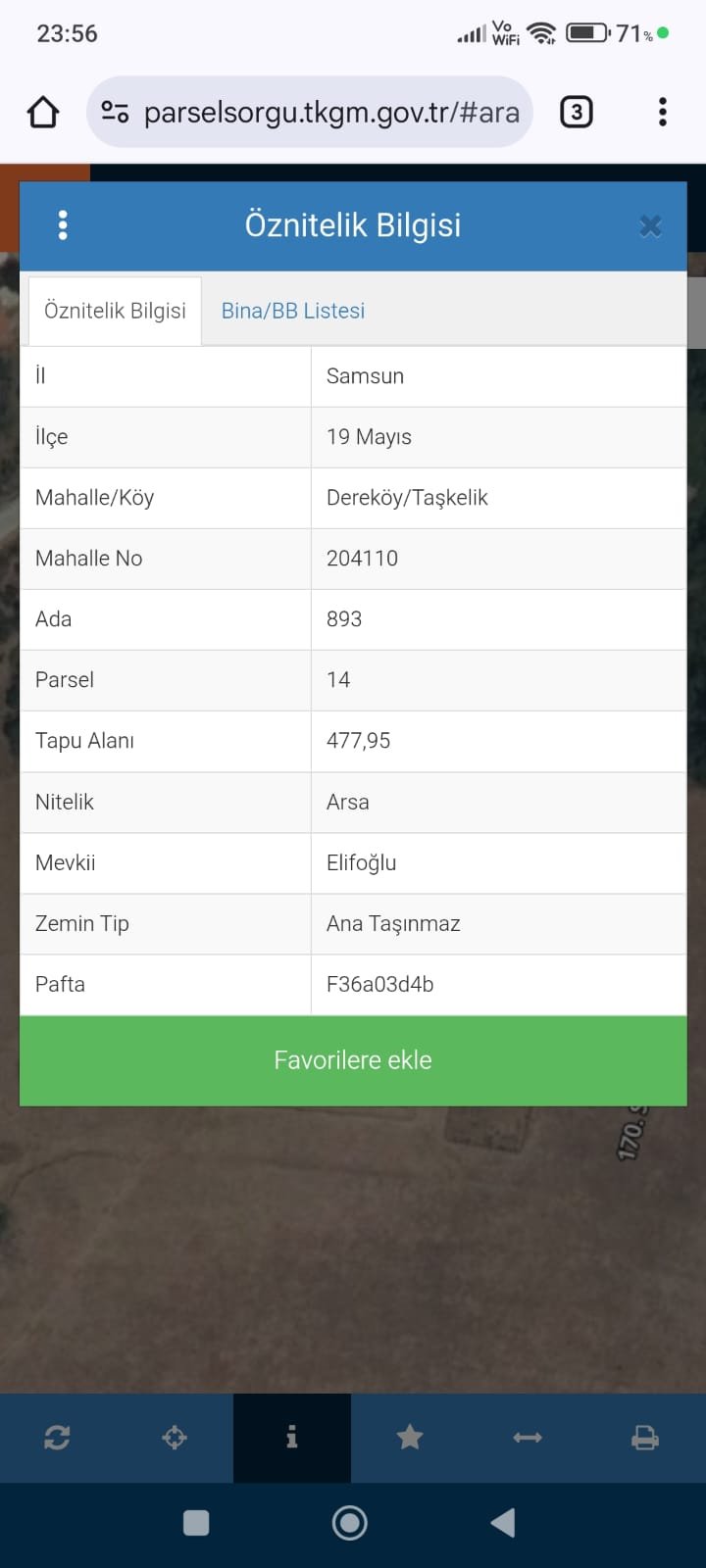Go to the browser home page

click(43, 112)
